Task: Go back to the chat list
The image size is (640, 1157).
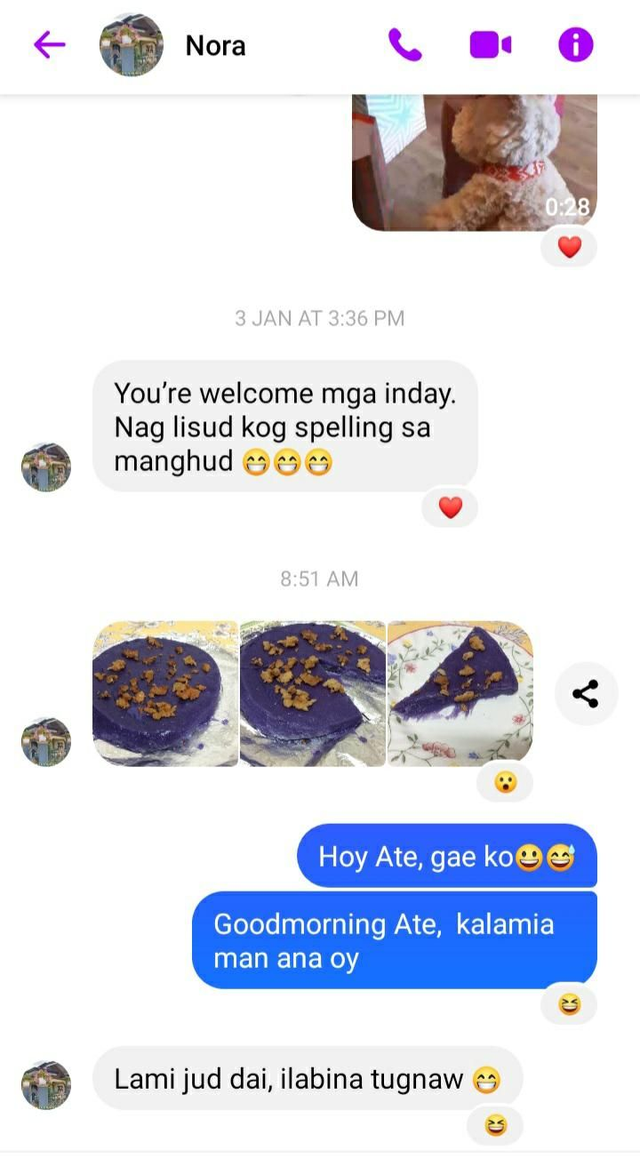Action: tap(49, 45)
